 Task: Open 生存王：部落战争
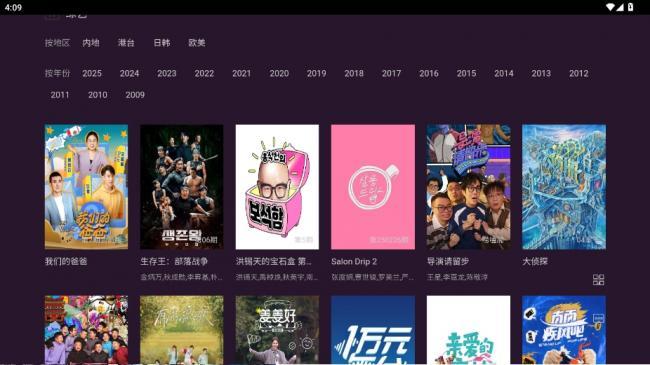tap(182, 187)
